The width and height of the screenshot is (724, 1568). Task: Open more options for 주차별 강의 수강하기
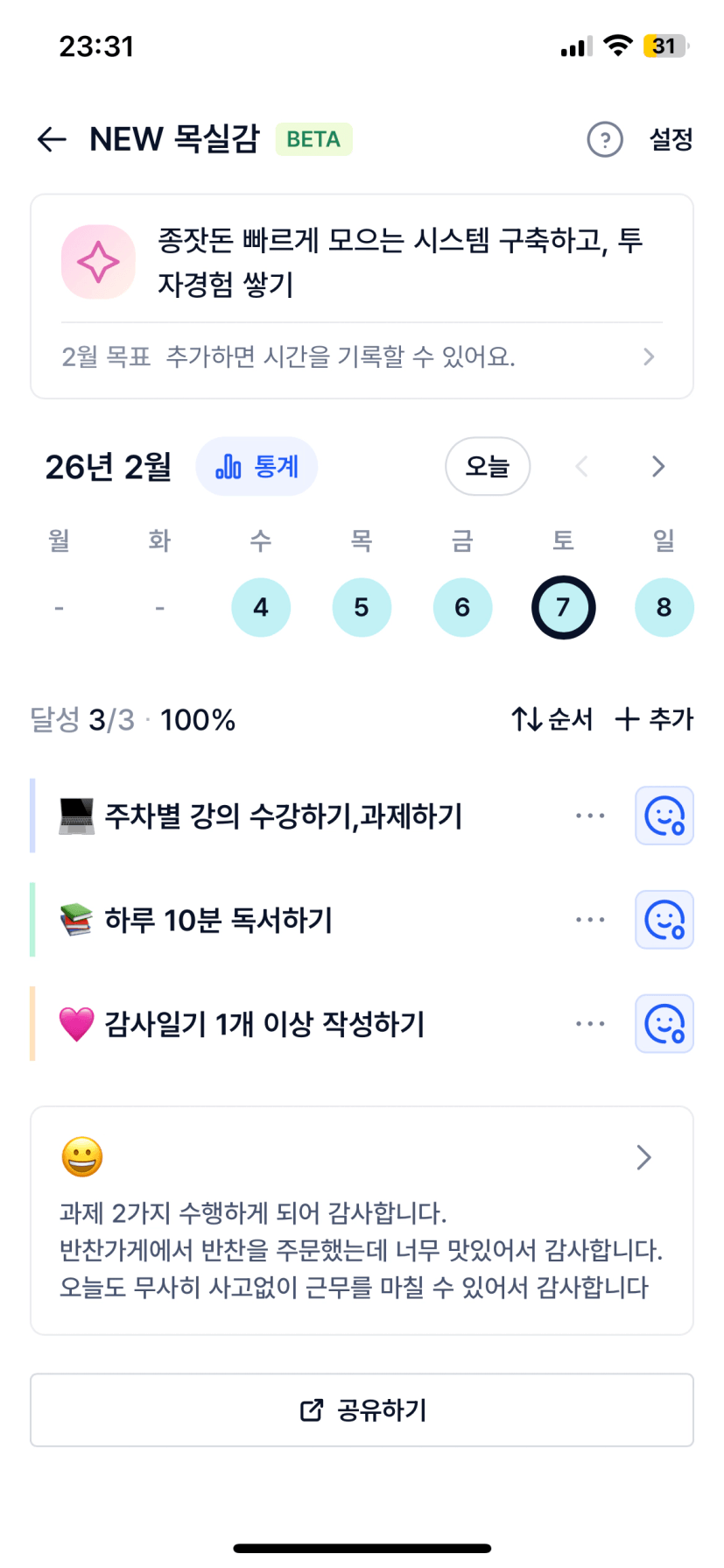590,816
